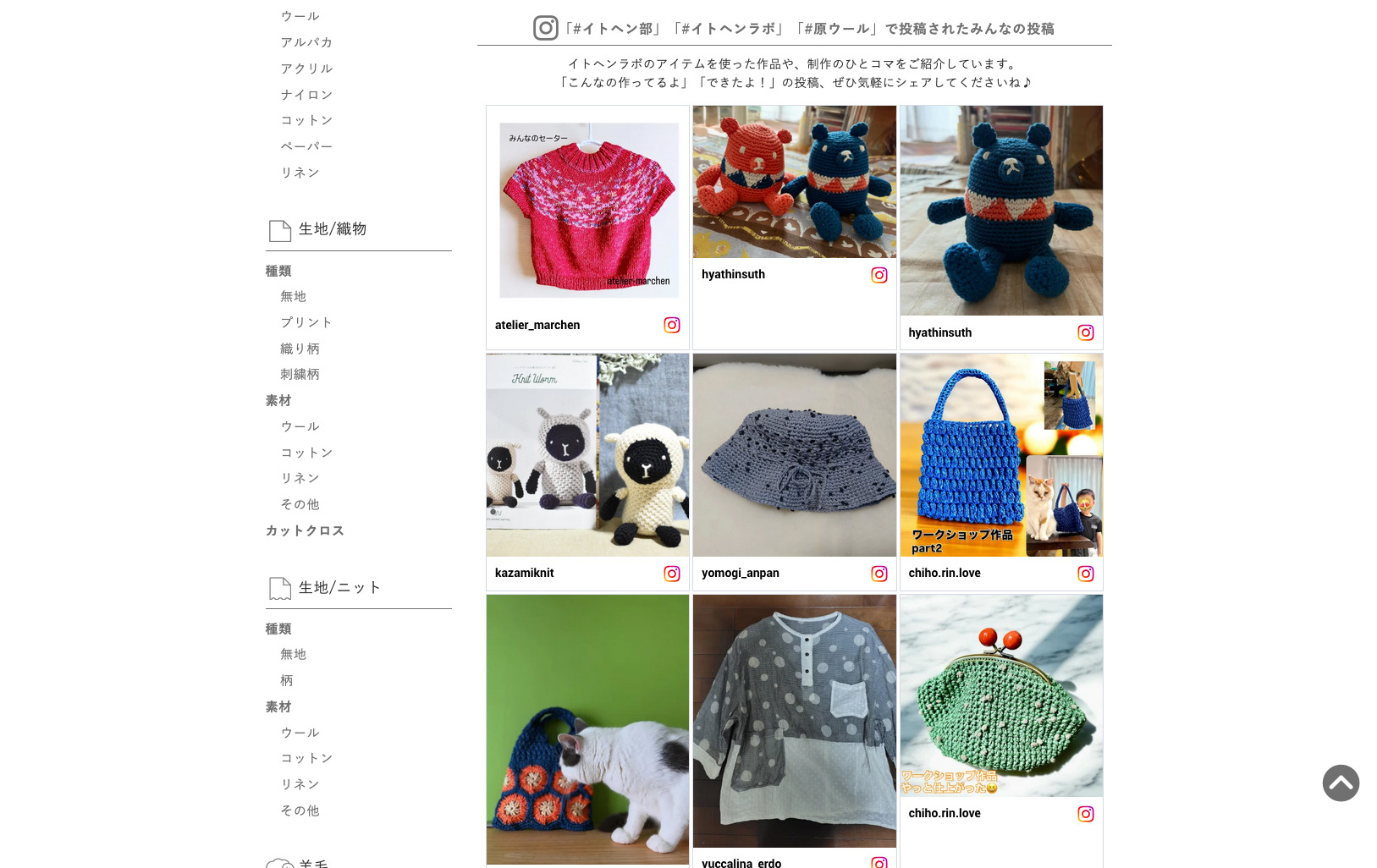The image size is (1377, 868).
Task: Open プリント under 生地/織物
Action: (306, 322)
